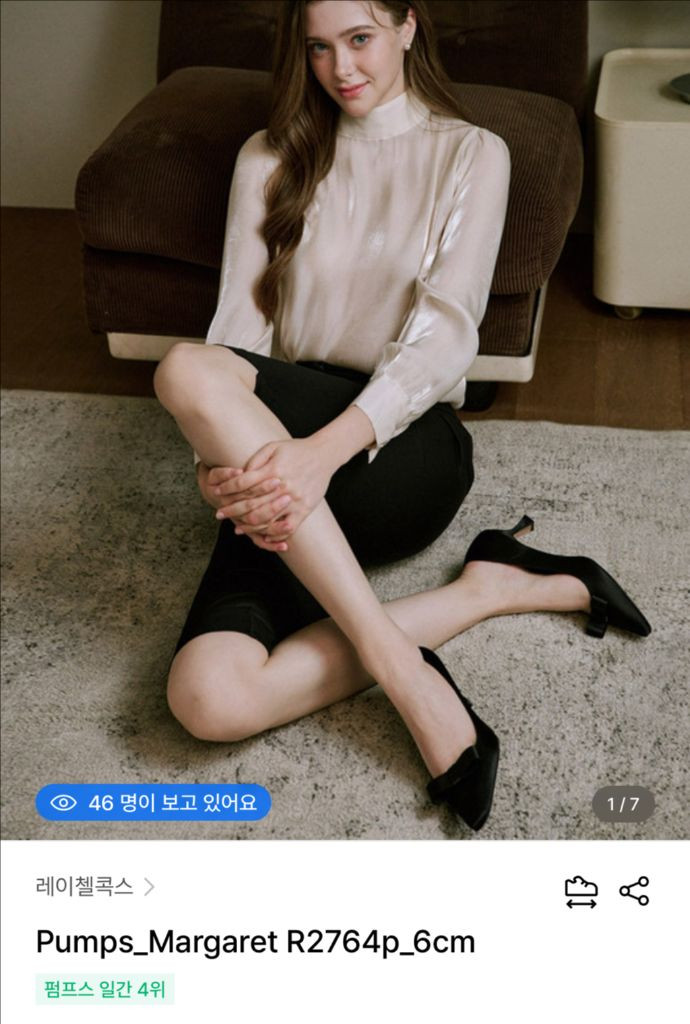Open the 레이첼콕스 brand page

point(95,887)
